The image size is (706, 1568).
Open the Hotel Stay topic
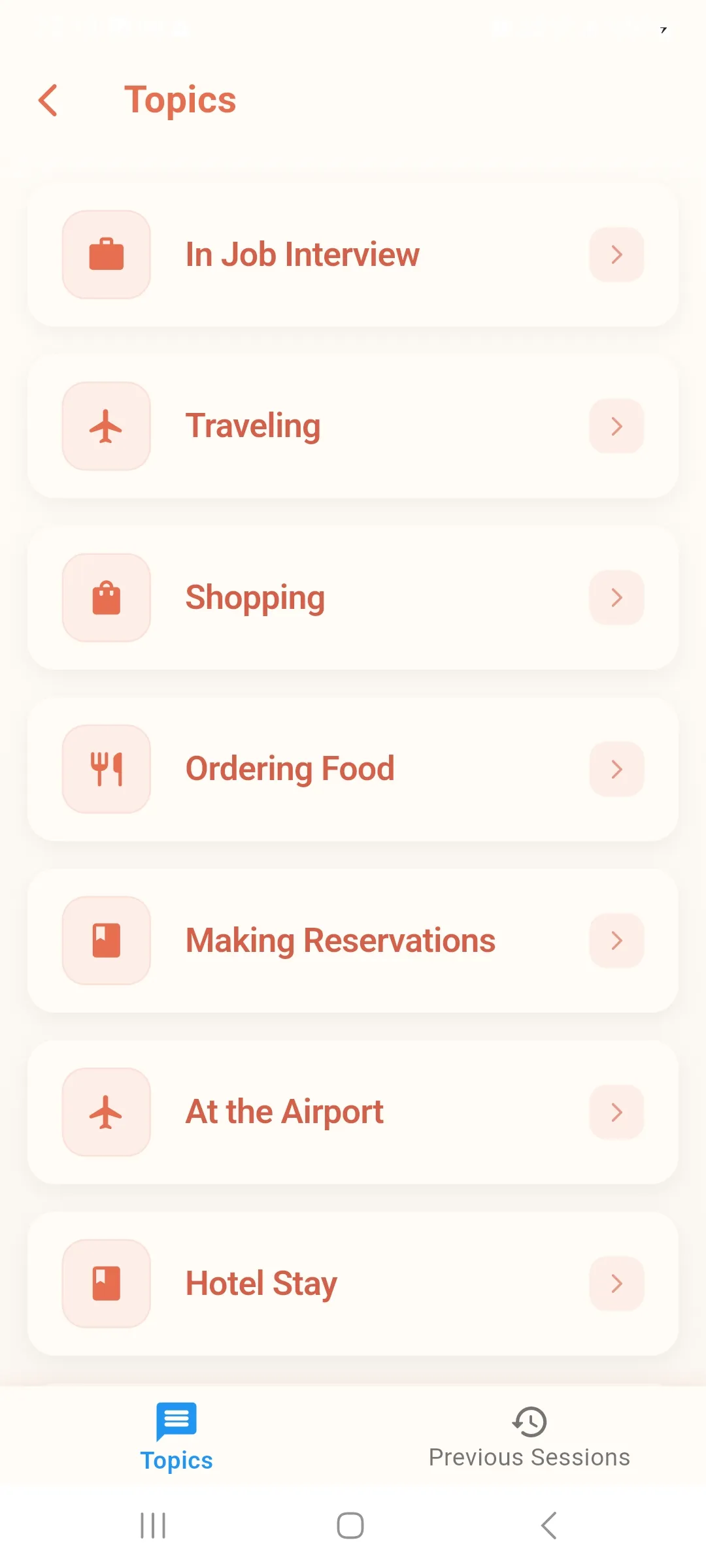click(353, 1284)
